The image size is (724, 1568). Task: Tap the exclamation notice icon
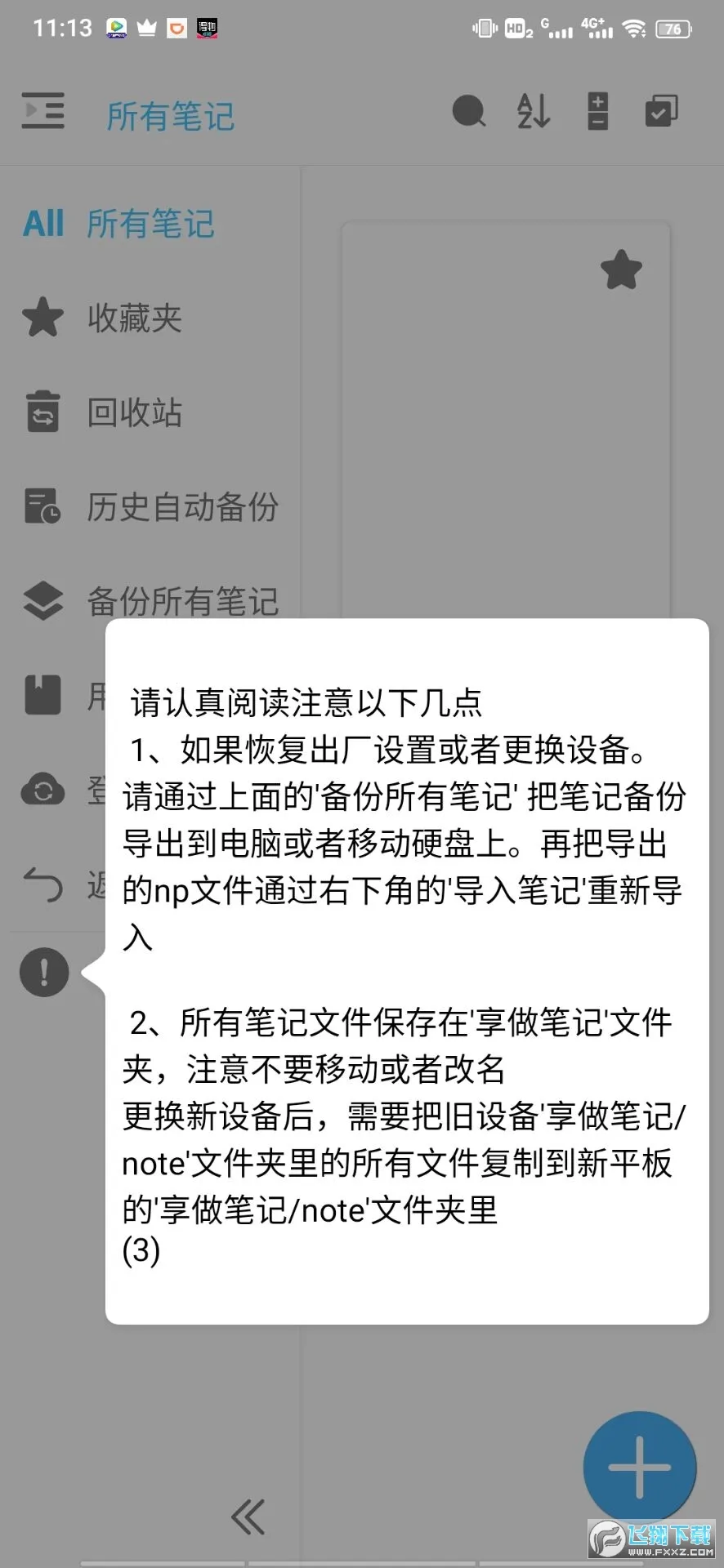(x=42, y=972)
